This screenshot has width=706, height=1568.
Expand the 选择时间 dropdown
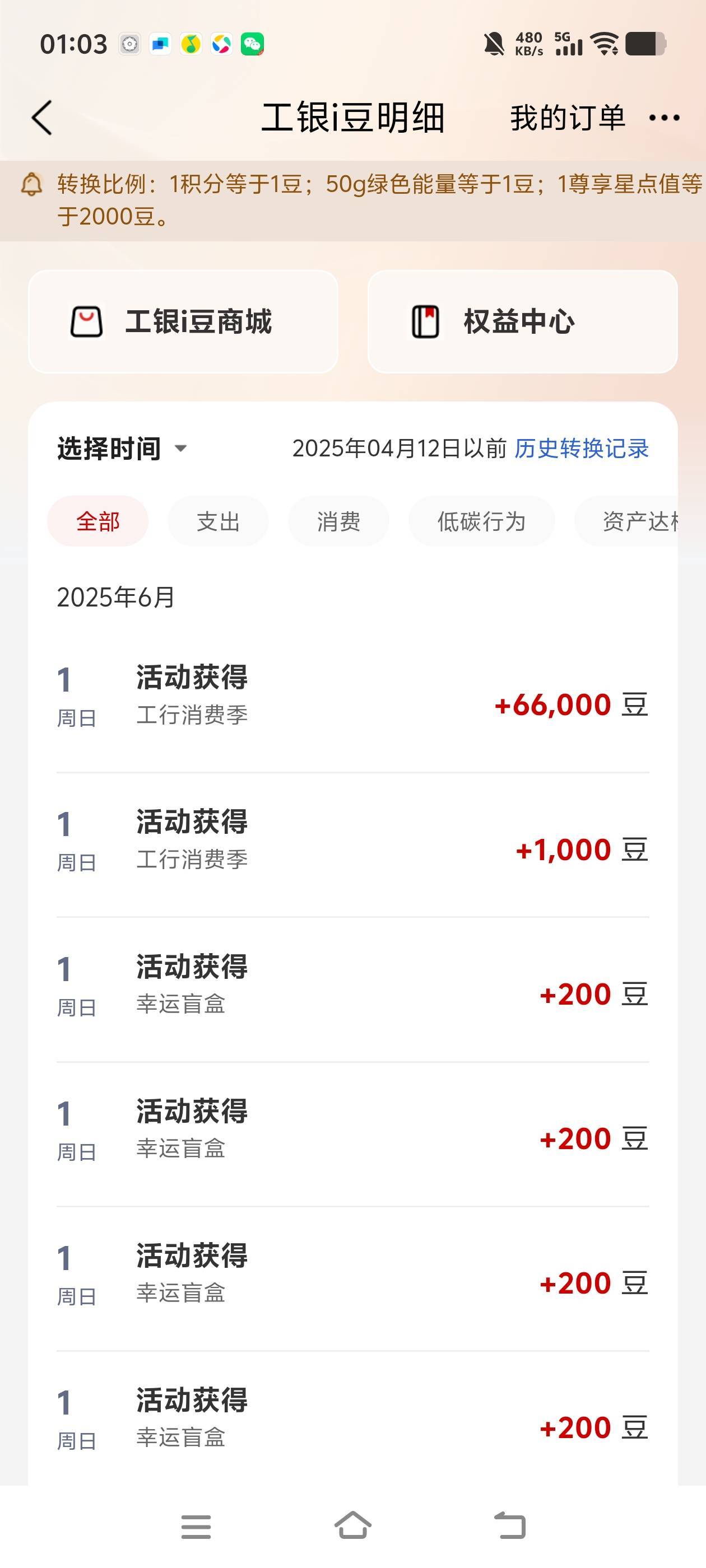point(122,449)
